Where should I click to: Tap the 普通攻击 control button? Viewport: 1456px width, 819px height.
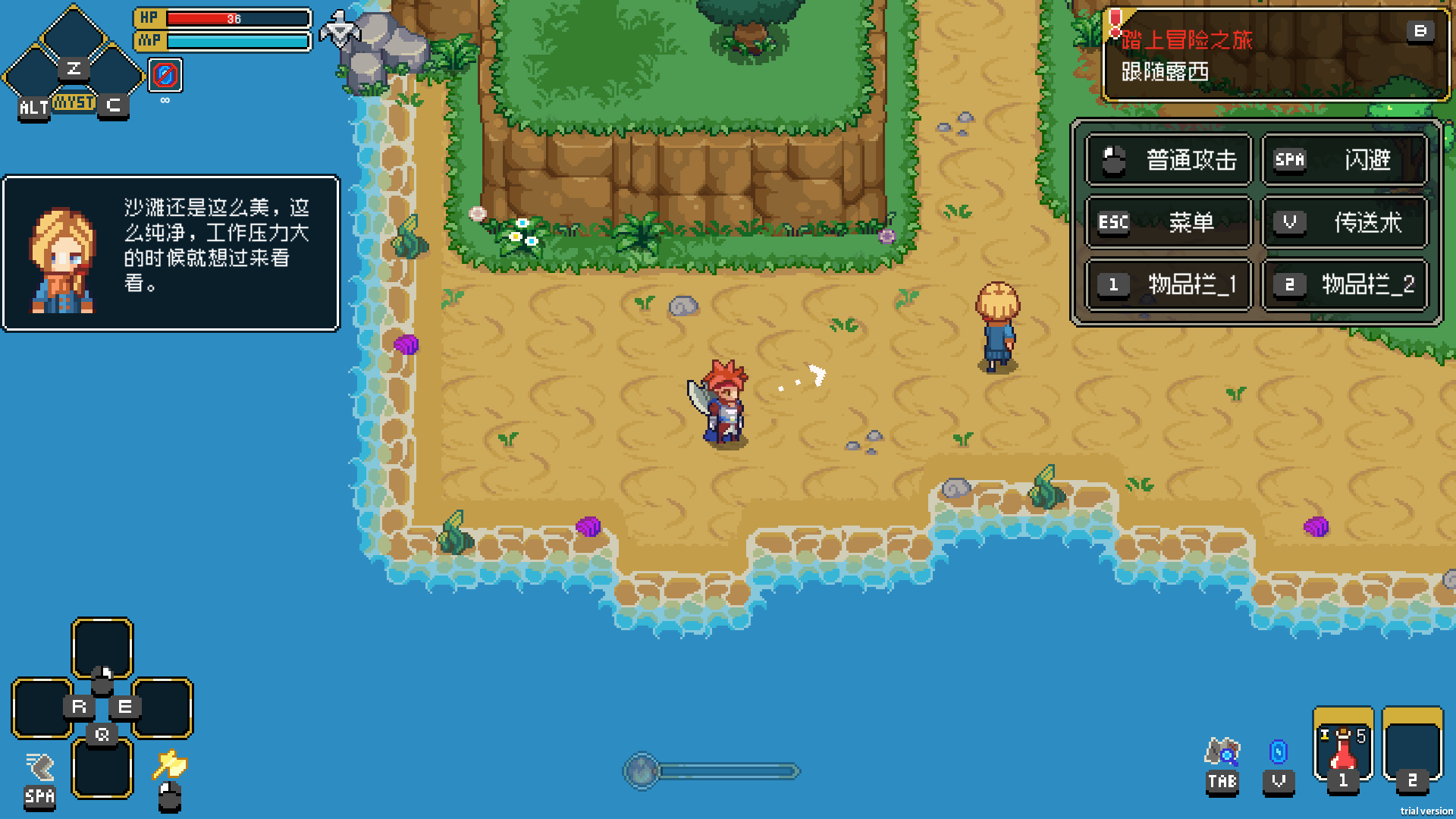pyautogui.click(x=1168, y=160)
